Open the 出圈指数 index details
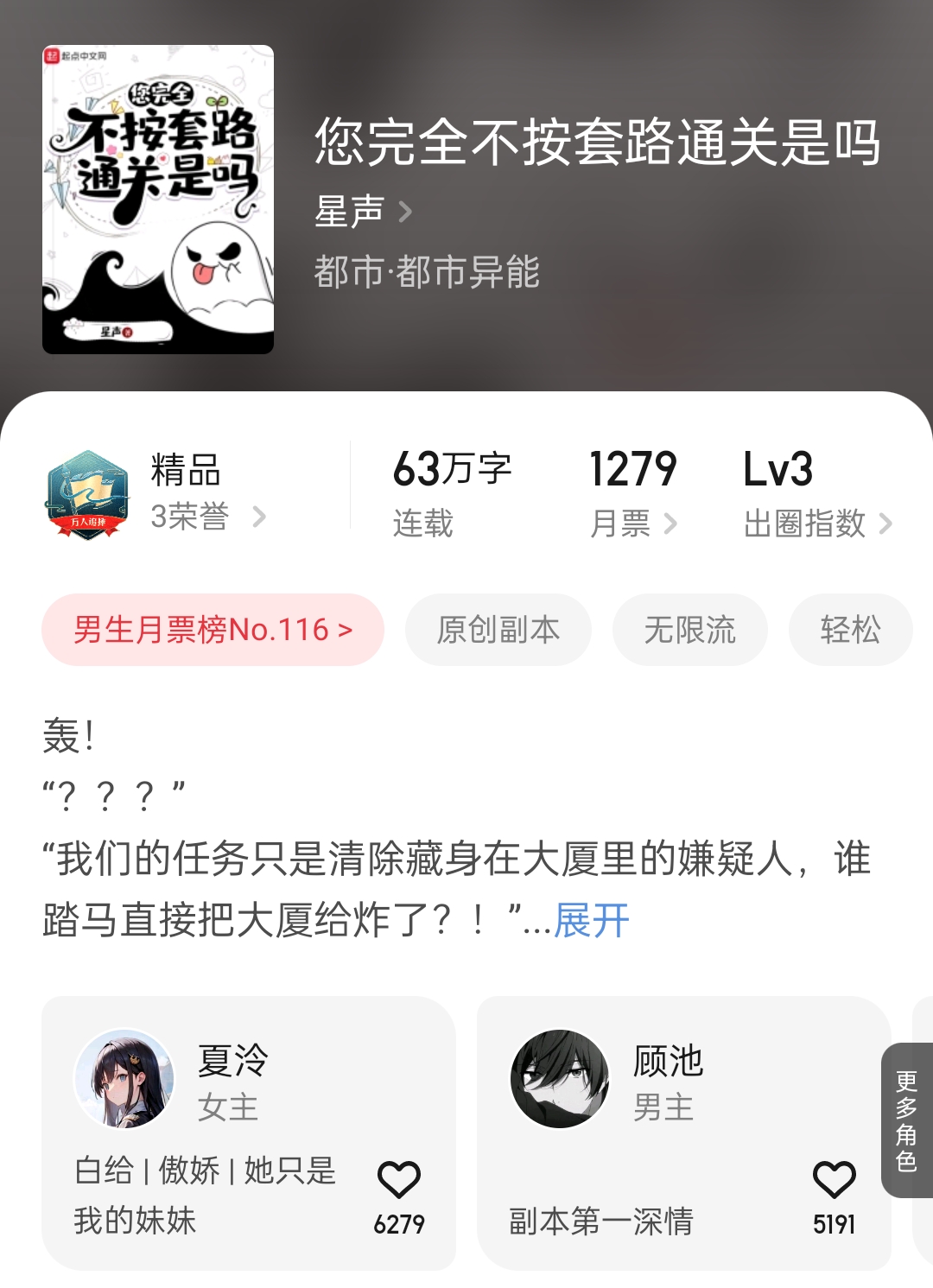This screenshot has height=1288, width=933. point(817,523)
